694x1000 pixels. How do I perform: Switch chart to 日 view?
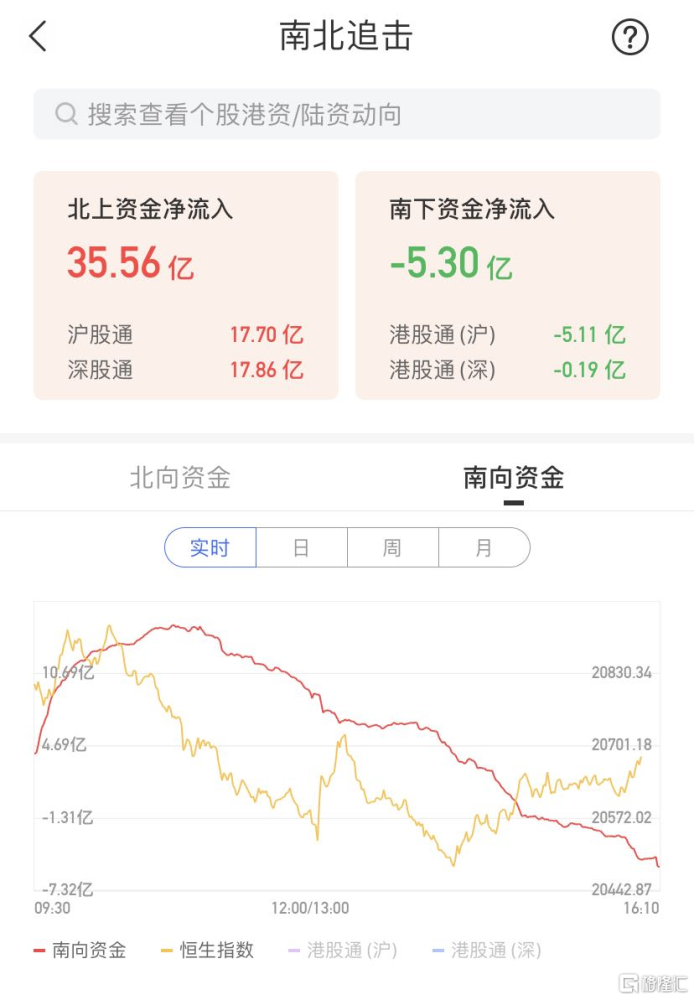(301, 548)
